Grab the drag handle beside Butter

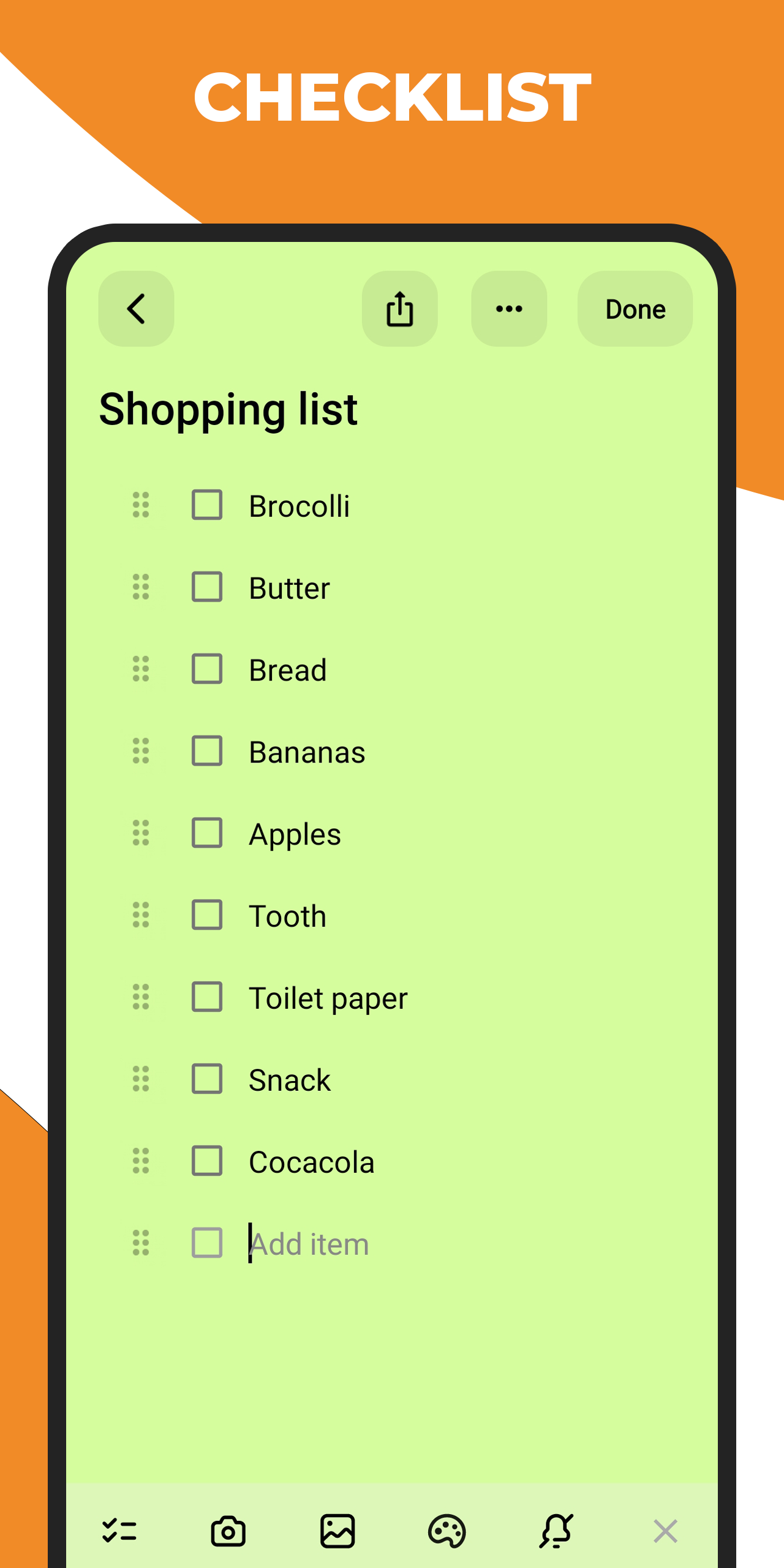pos(140,587)
